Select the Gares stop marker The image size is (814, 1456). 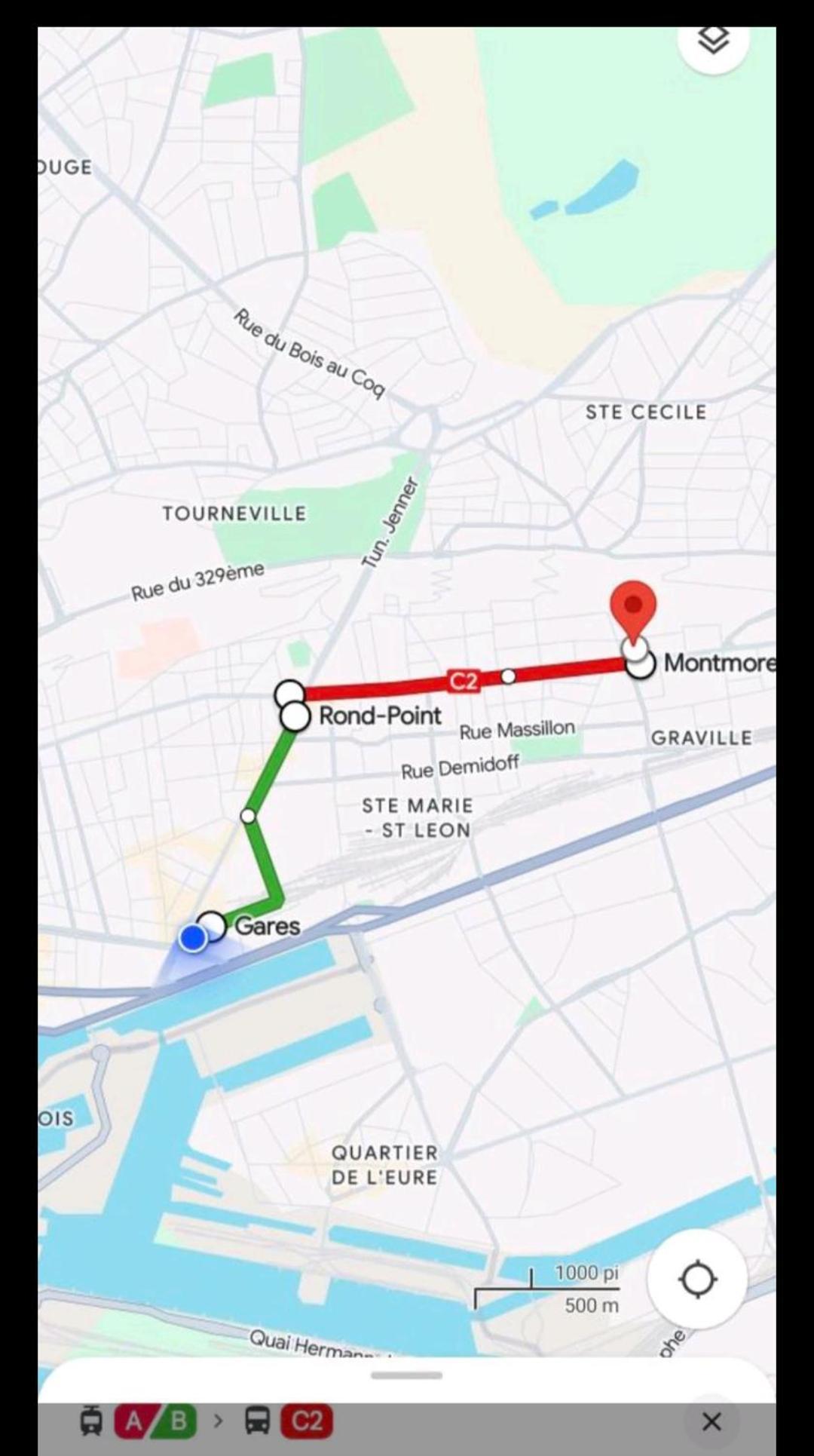coord(213,926)
